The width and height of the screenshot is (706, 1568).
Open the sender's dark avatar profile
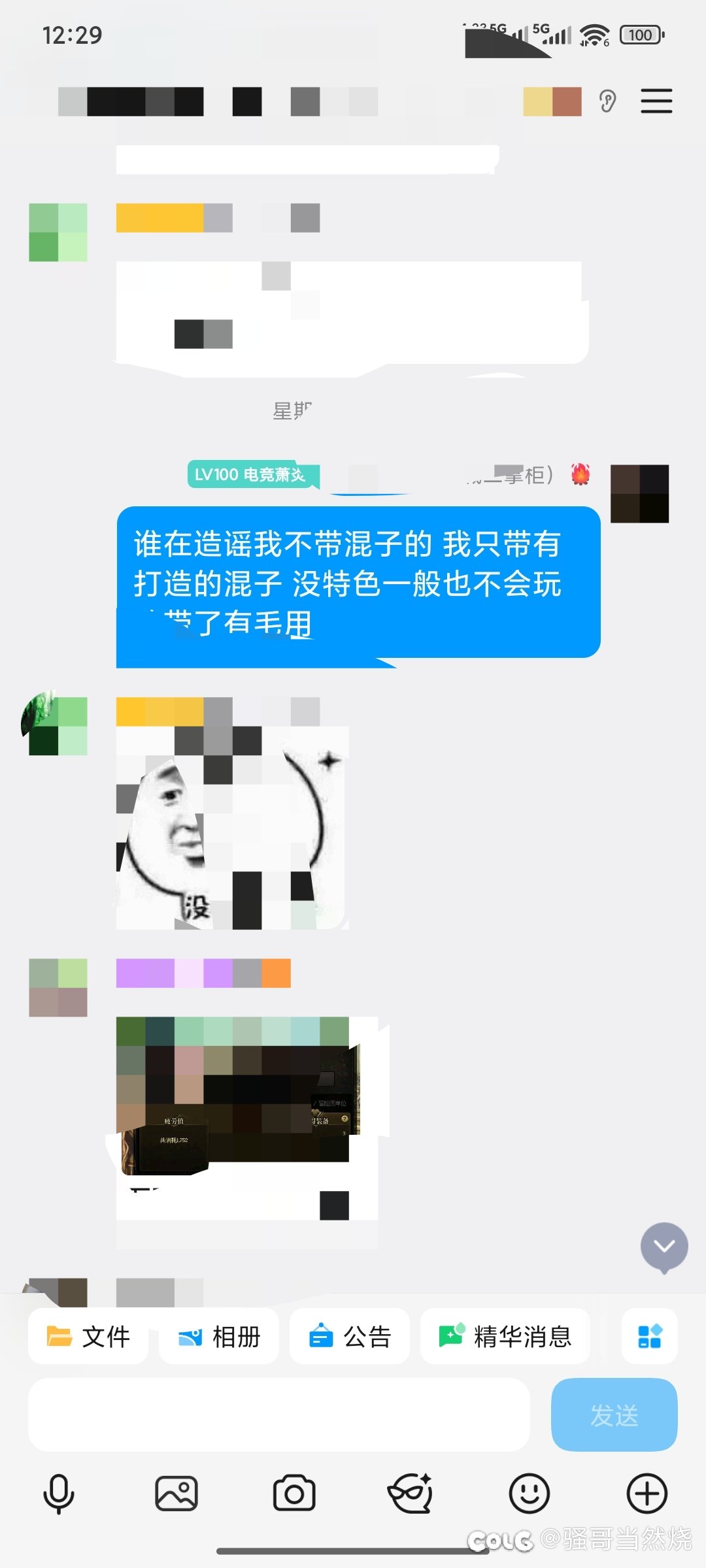tap(639, 493)
